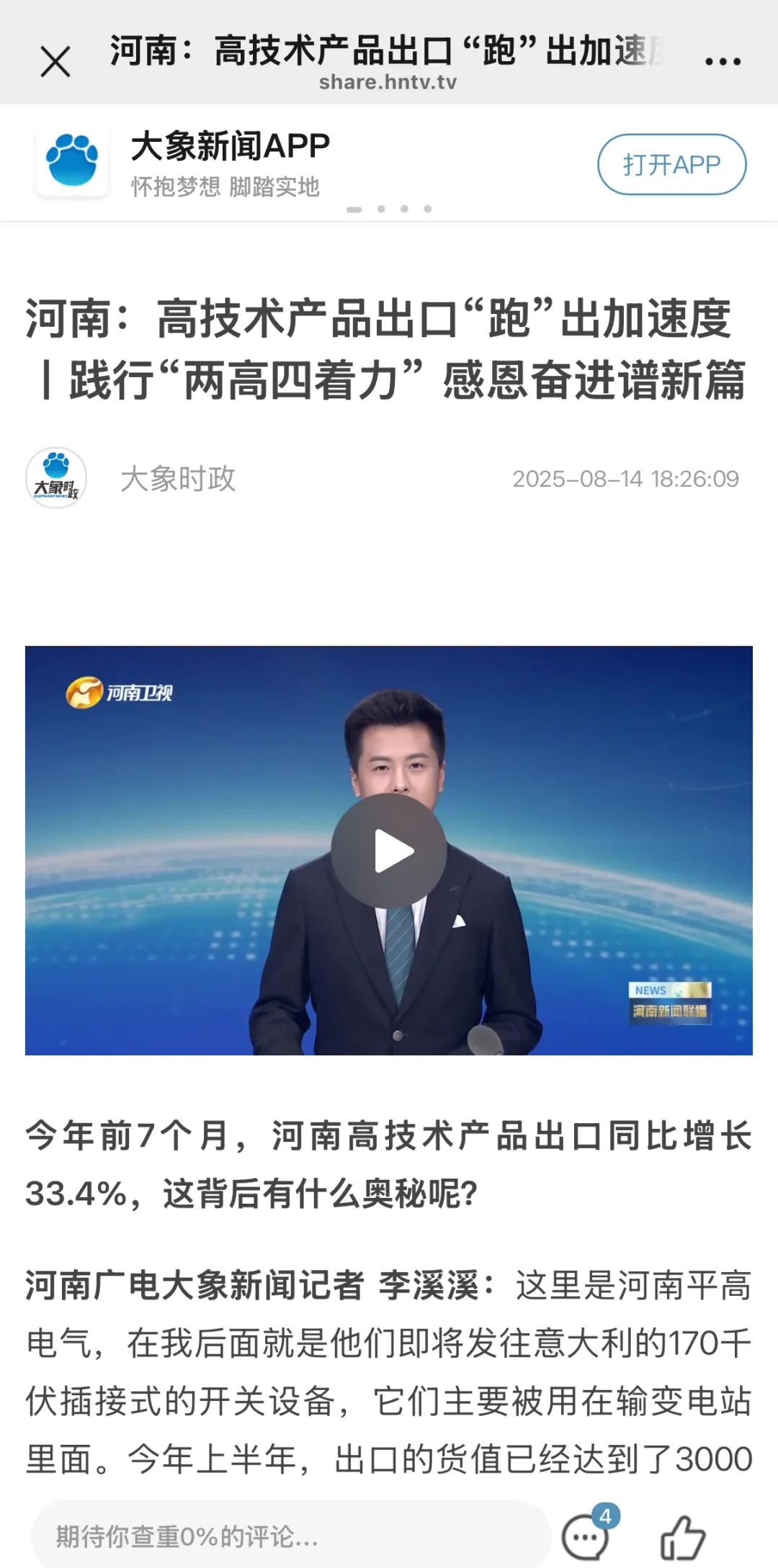Open the 大象时政 author profile

point(177,479)
